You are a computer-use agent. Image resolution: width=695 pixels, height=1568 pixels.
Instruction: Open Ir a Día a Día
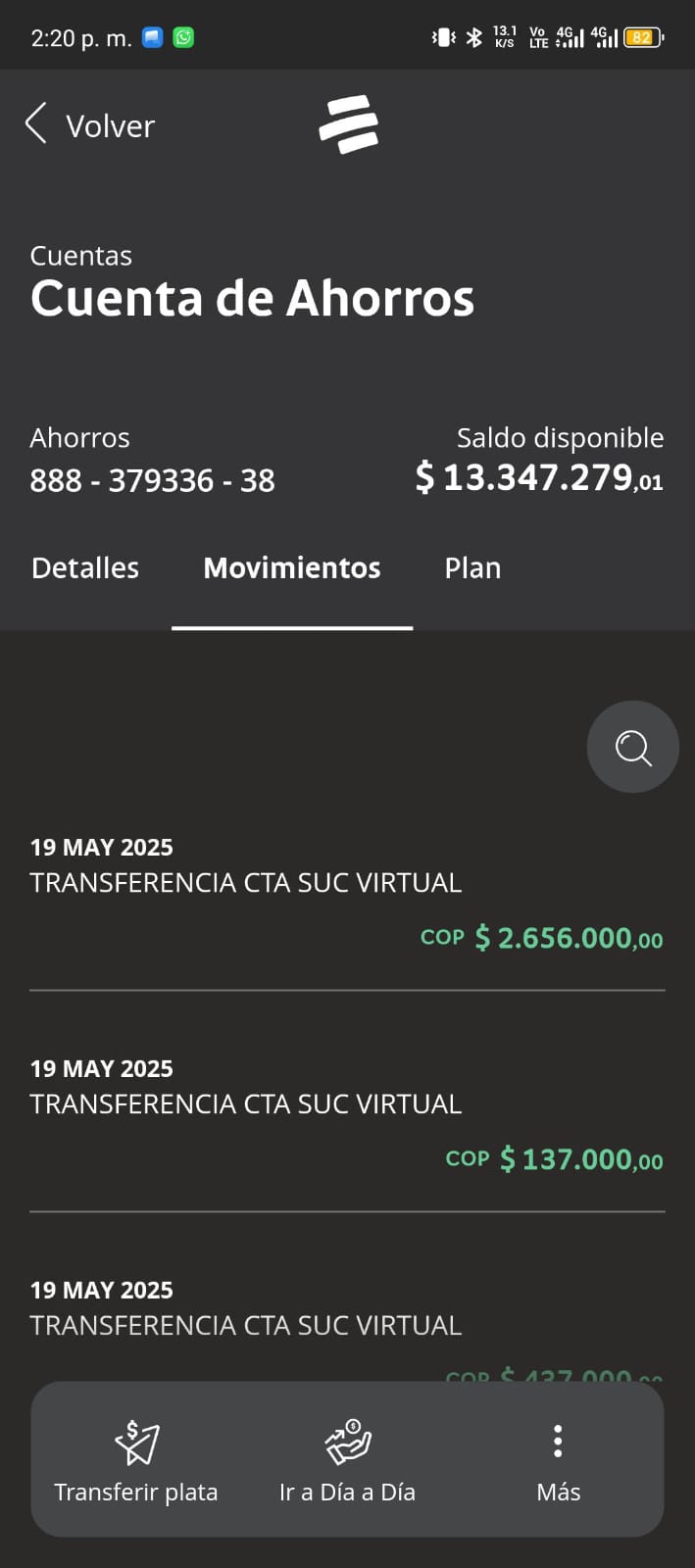(x=347, y=1460)
